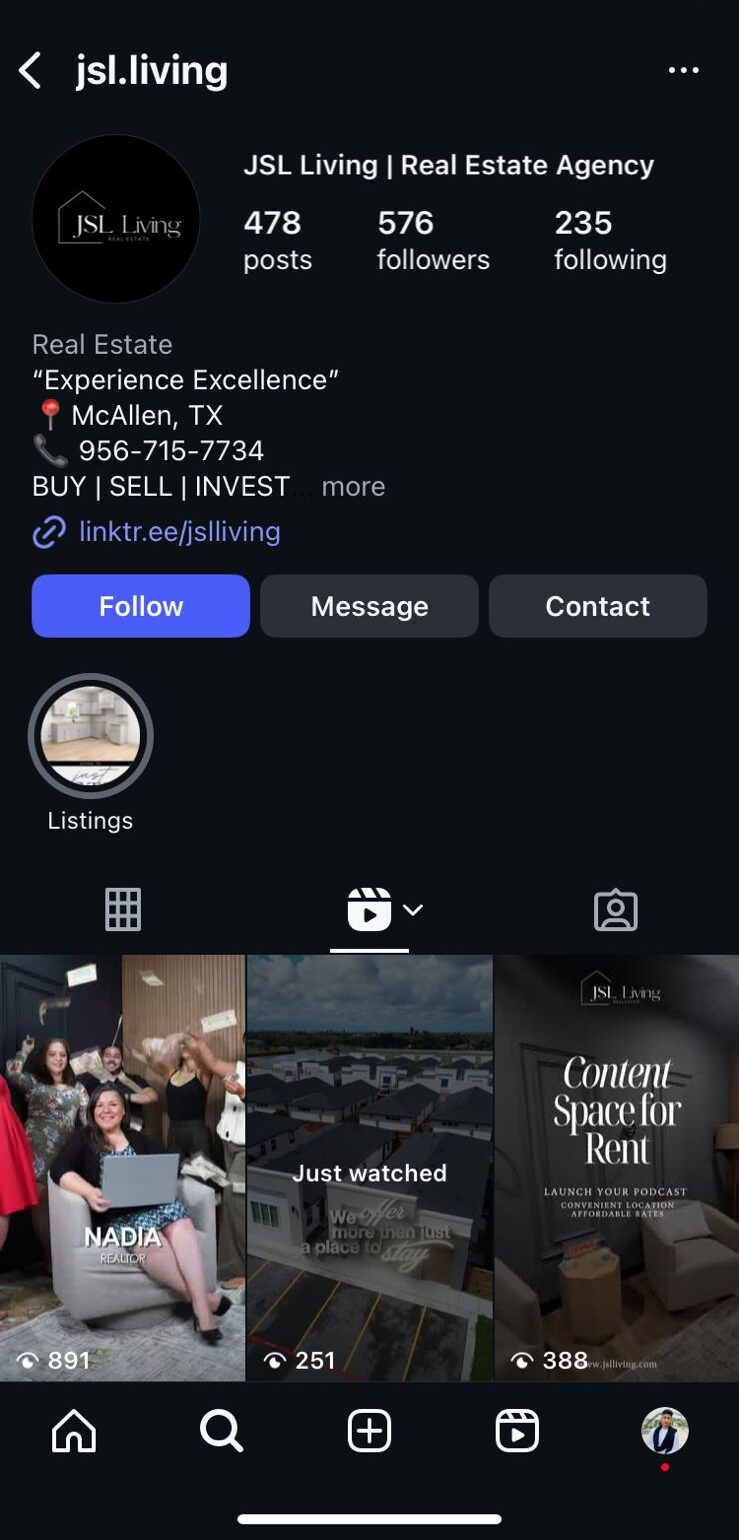This screenshot has height=1540, width=739.
Task: Open the linktr.ee/jslliving link
Action: click(x=179, y=531)
